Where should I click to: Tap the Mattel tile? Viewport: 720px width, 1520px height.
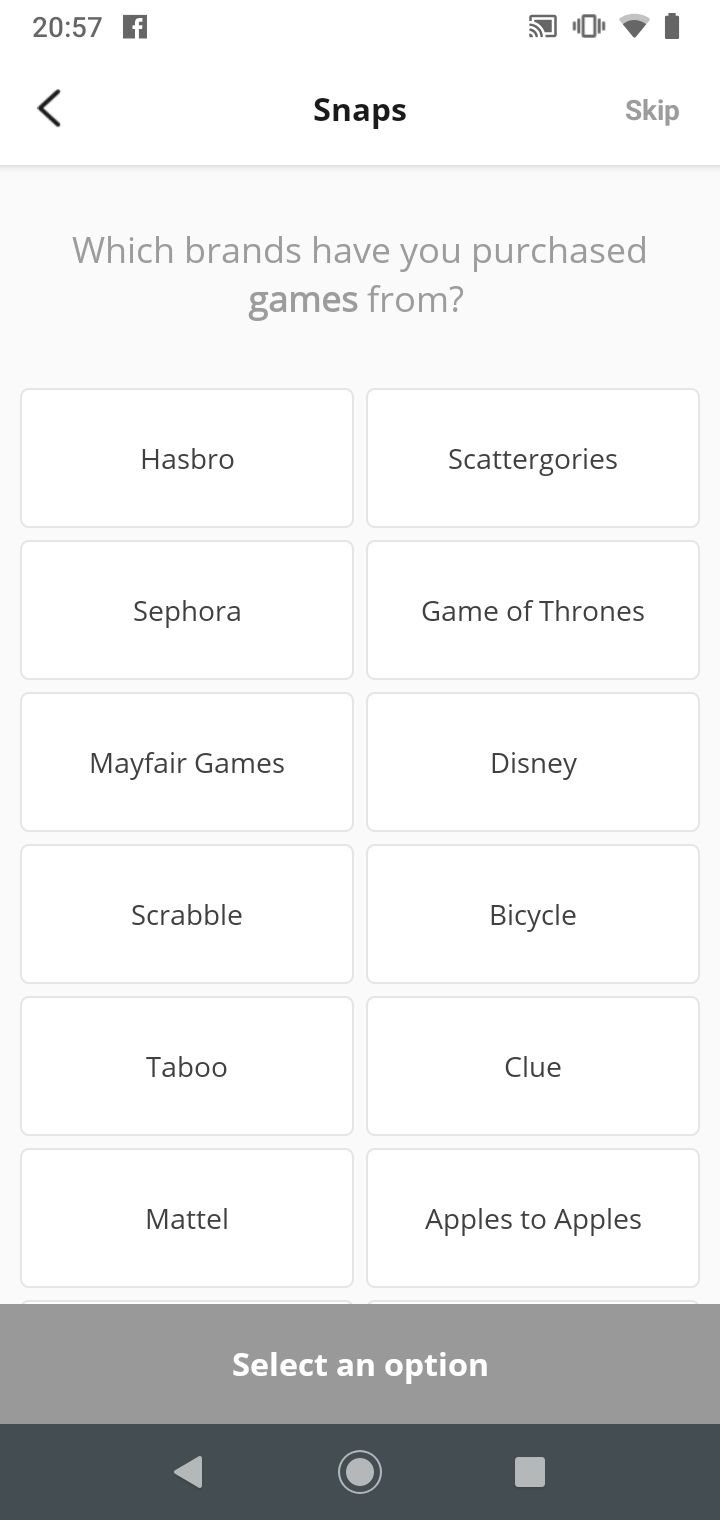point(187,1218)
